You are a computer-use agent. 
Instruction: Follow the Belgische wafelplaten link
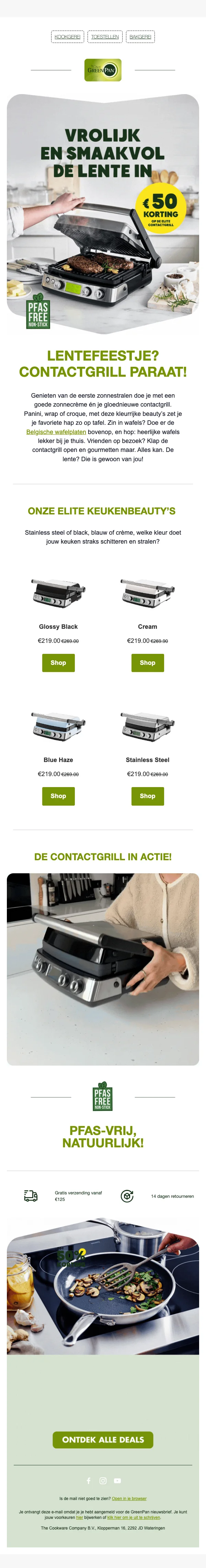56,432
